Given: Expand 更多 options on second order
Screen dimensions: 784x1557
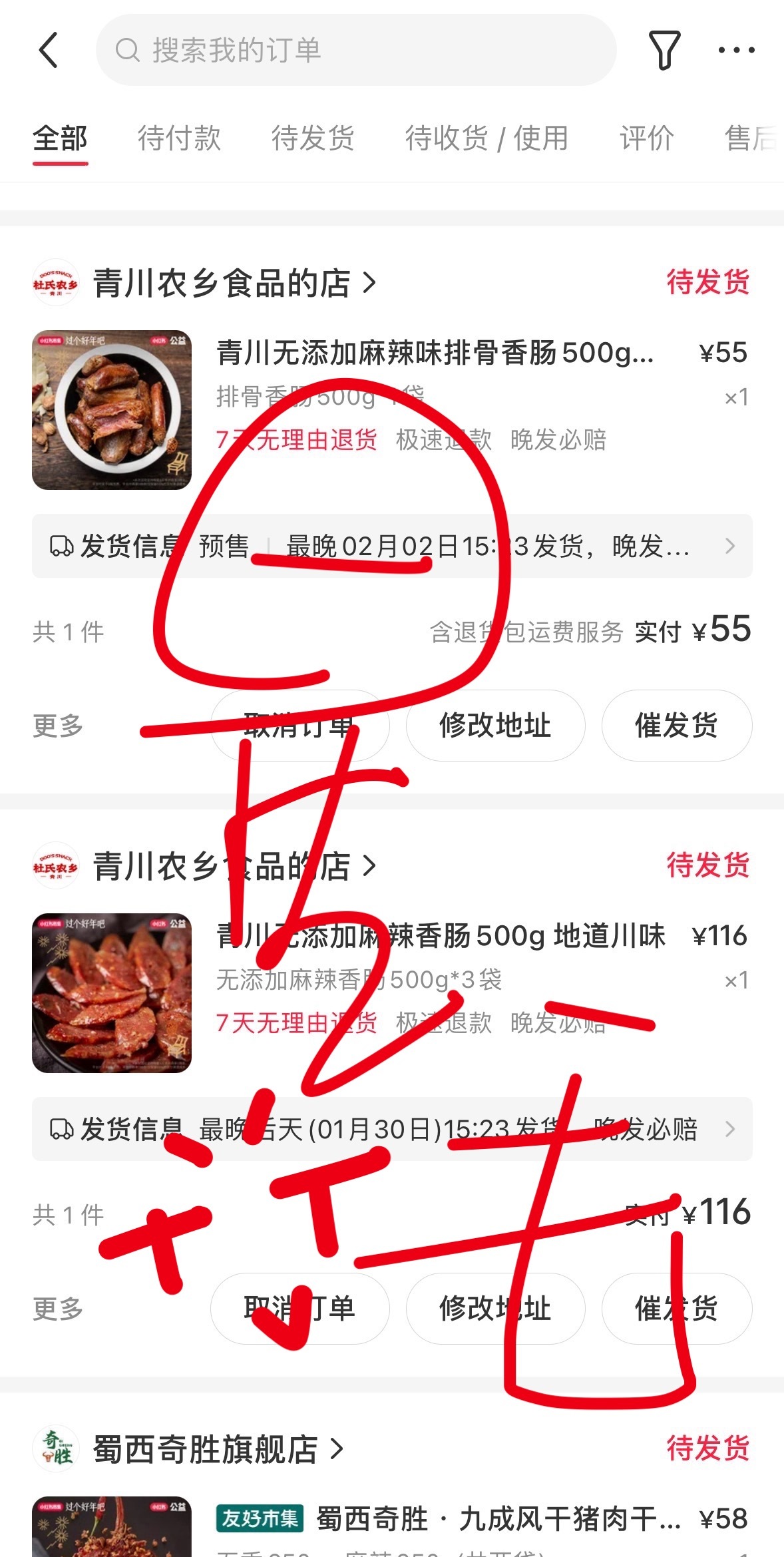Looking at the screenshot, I should coord(57,1309).
